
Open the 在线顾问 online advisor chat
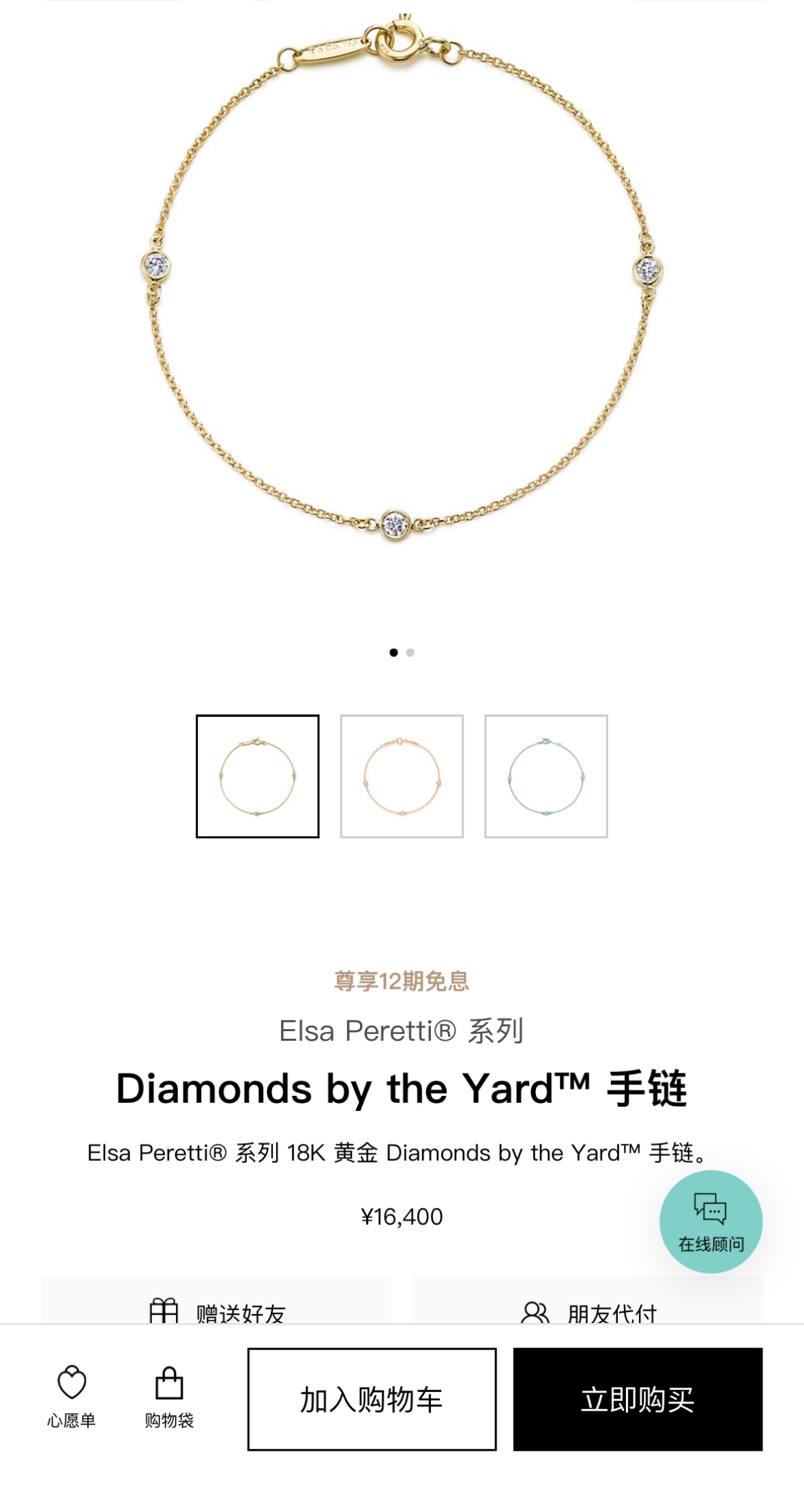(x=711, y=1221)
